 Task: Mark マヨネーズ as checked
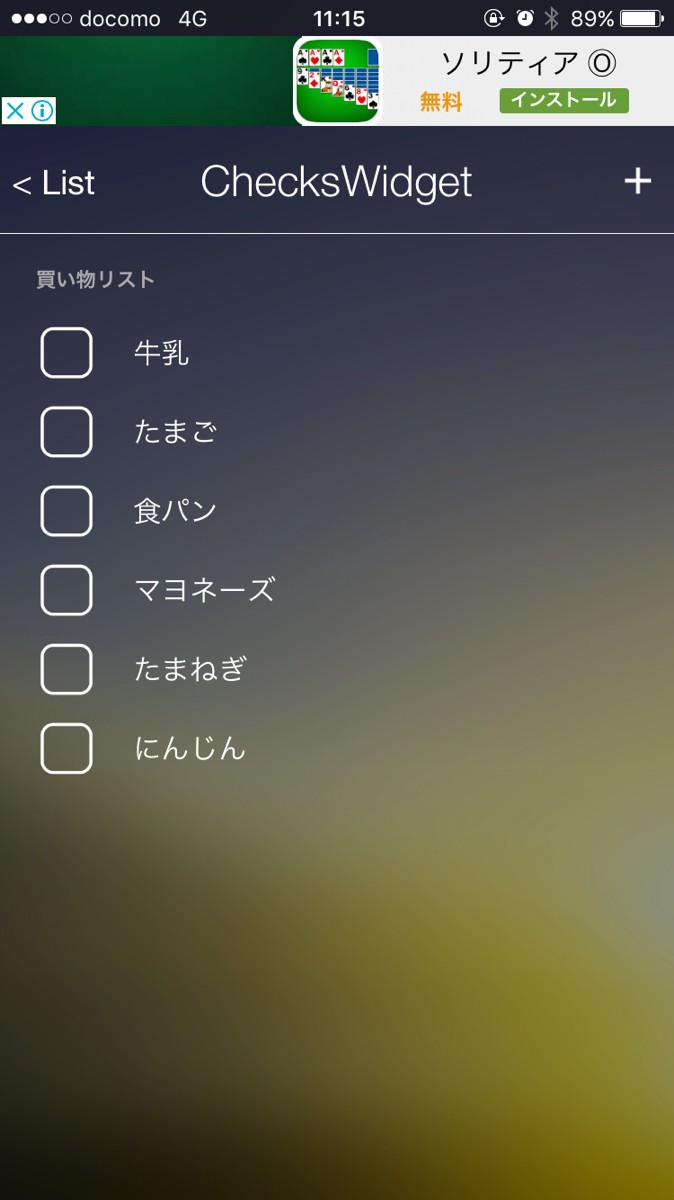[66, 590]
